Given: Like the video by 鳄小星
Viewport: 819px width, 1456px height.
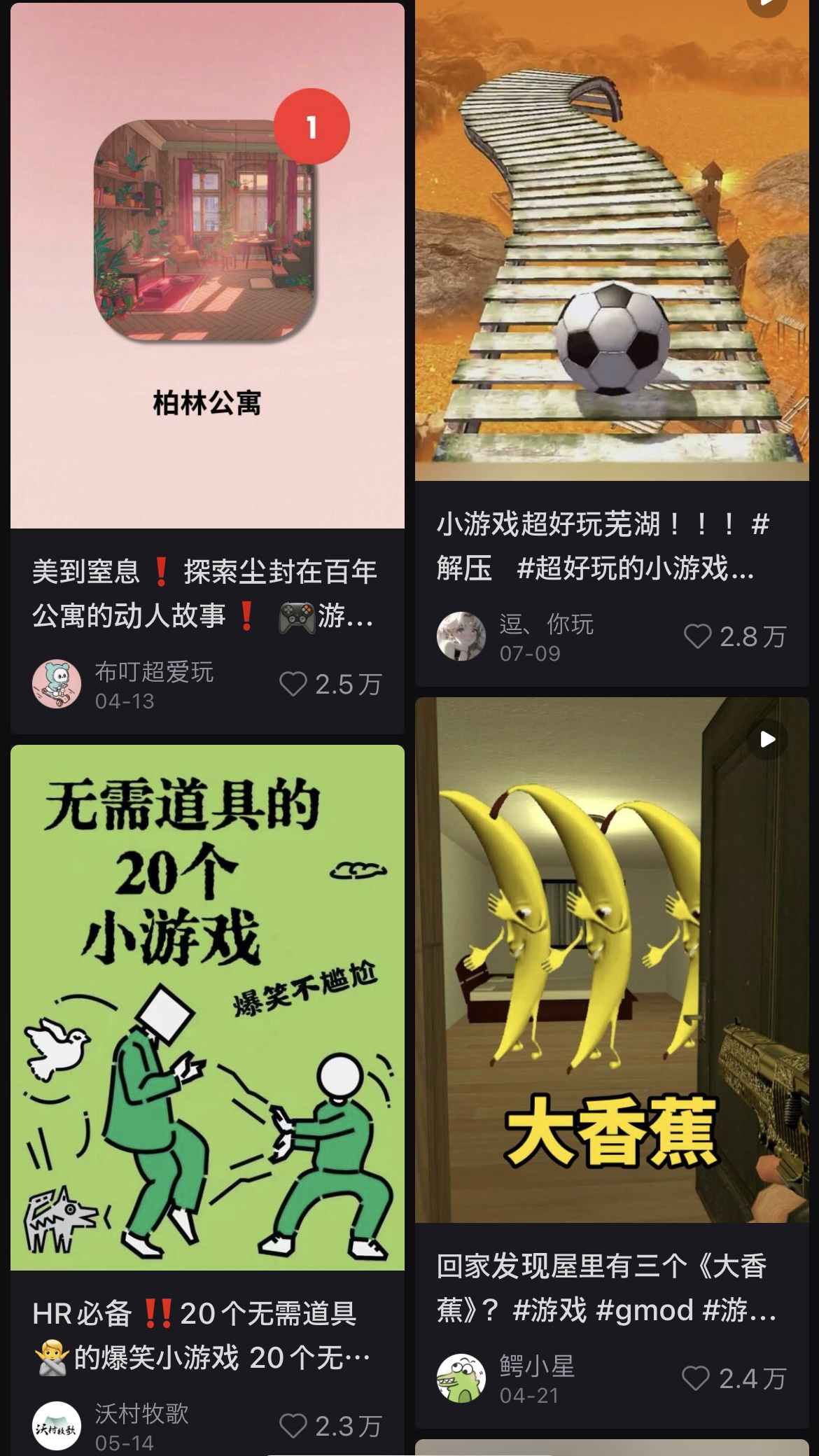Looking at the screenshot, I should [696, 1378].
